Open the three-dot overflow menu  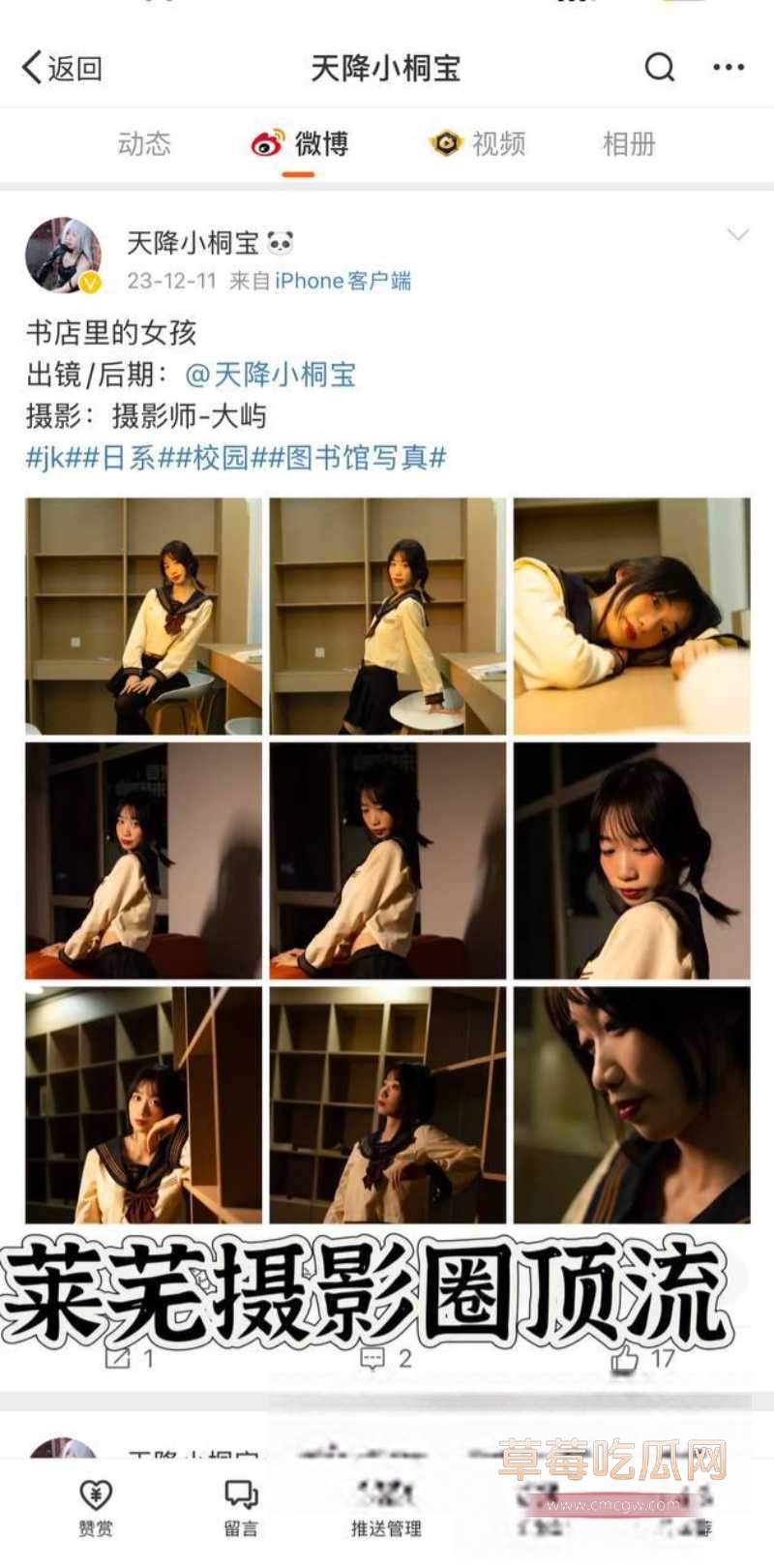(x=728, y=68)
